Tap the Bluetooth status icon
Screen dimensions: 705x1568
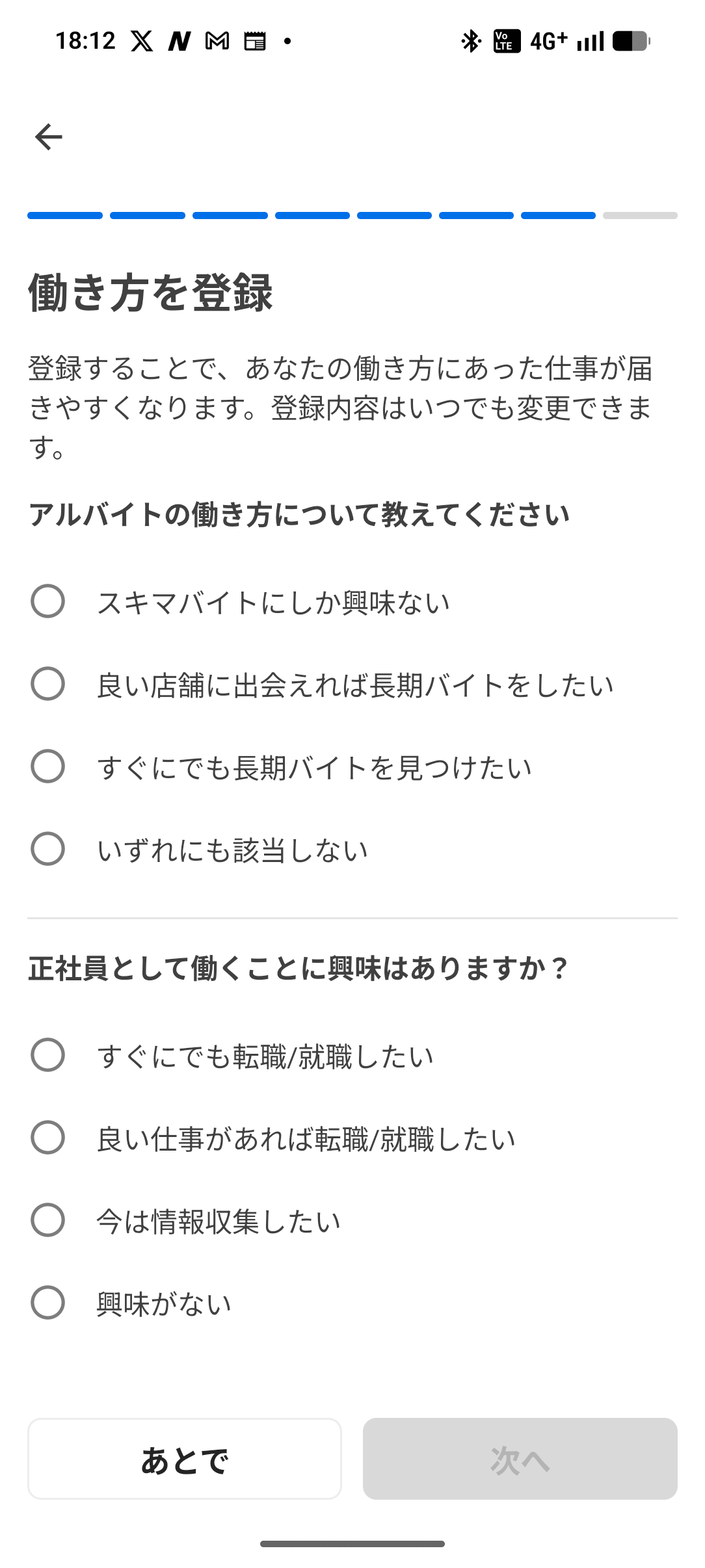coord(470,41)
